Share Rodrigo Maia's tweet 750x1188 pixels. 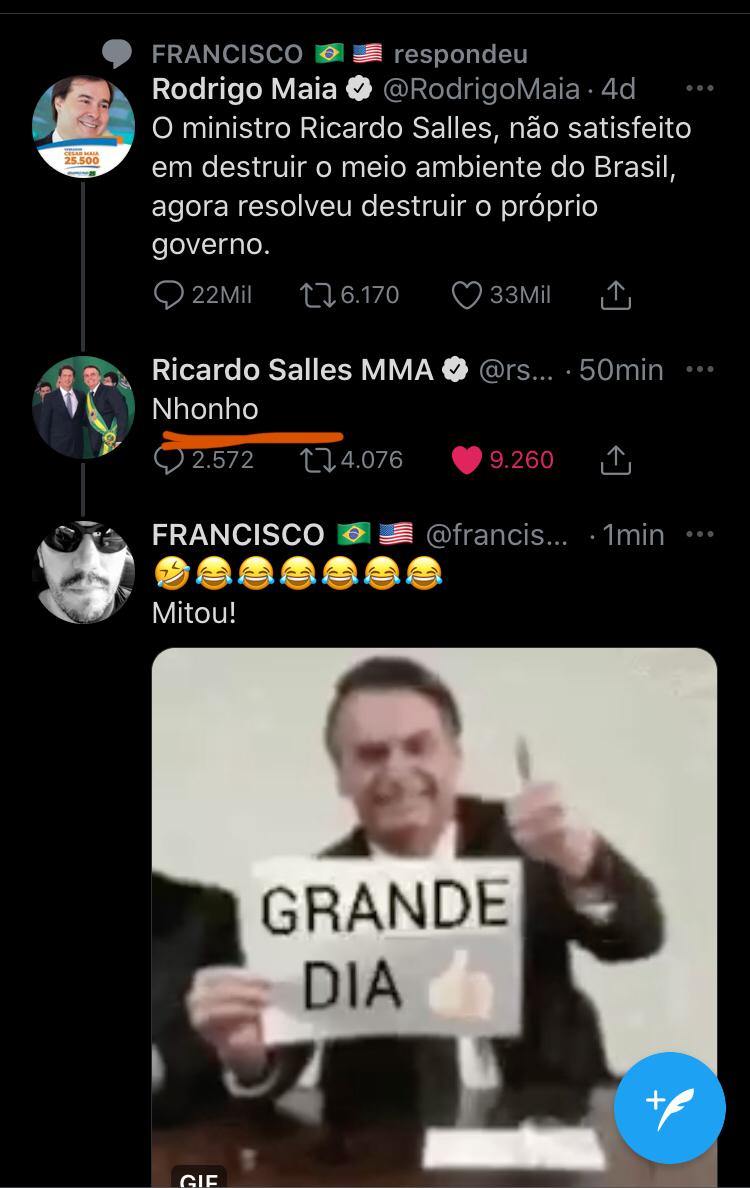[616, 295]
